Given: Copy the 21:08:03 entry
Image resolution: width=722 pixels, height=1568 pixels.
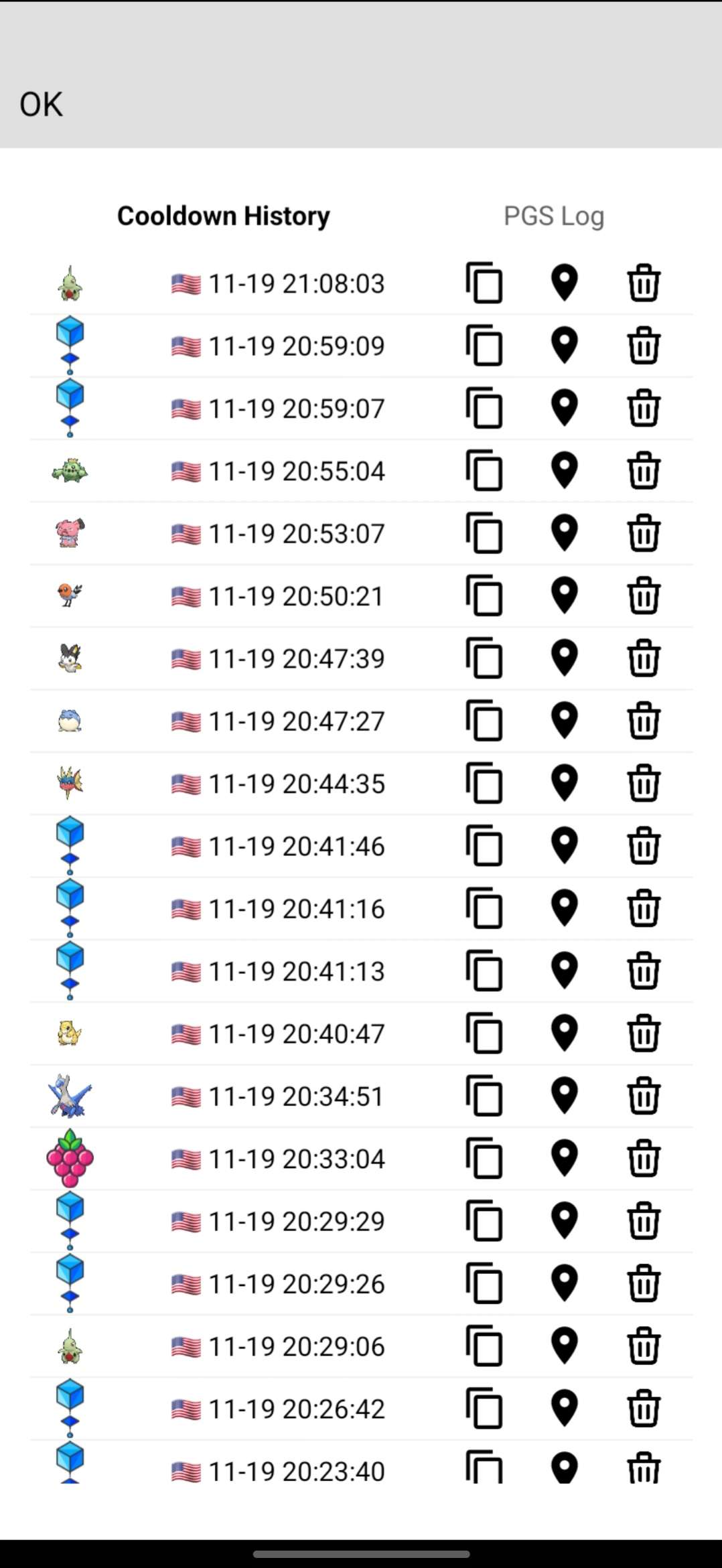Looking at the screenshot, I should tap(484, 283).
